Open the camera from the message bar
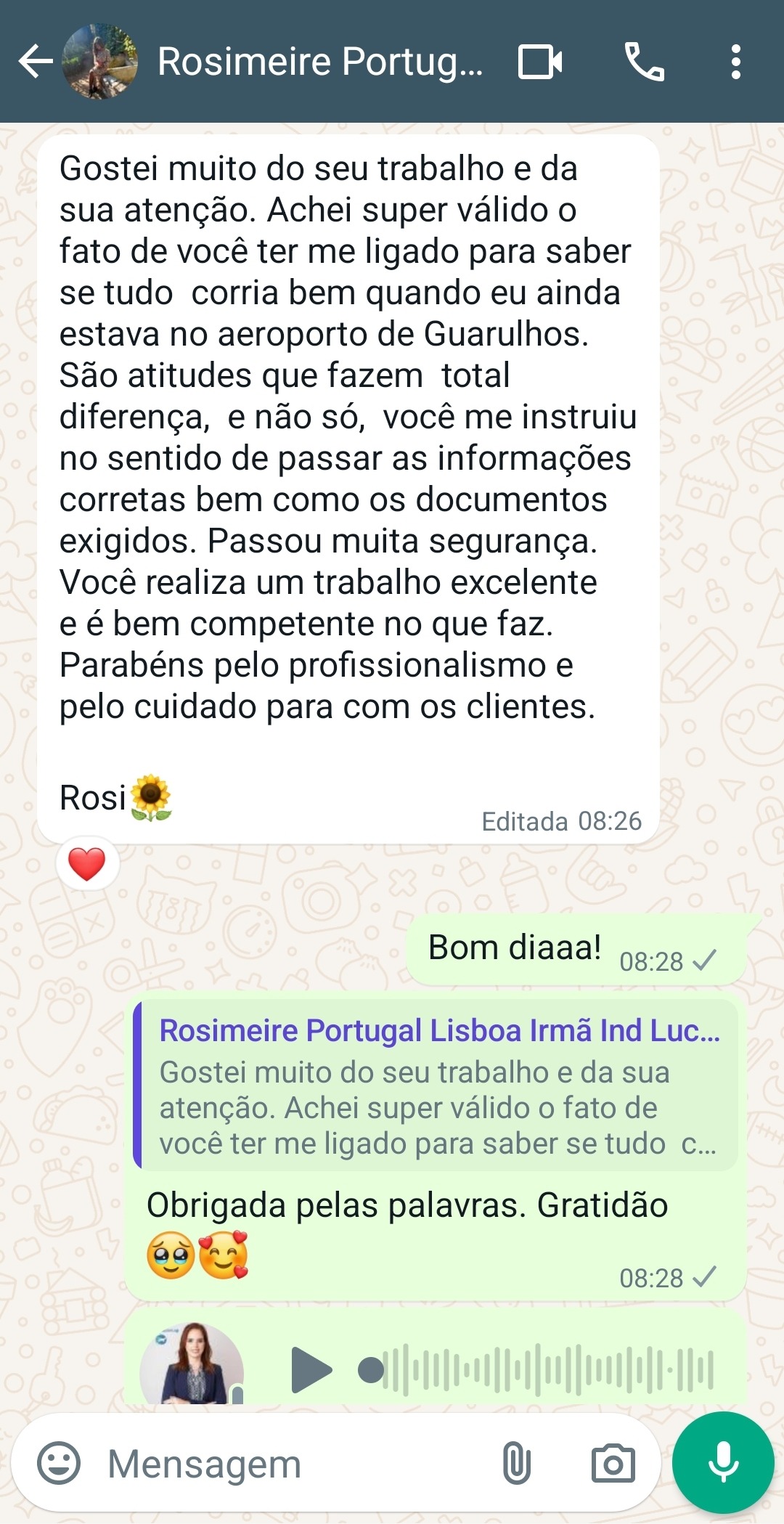Viewport: 784px width, 1524px height. (x=613, y=1463)
